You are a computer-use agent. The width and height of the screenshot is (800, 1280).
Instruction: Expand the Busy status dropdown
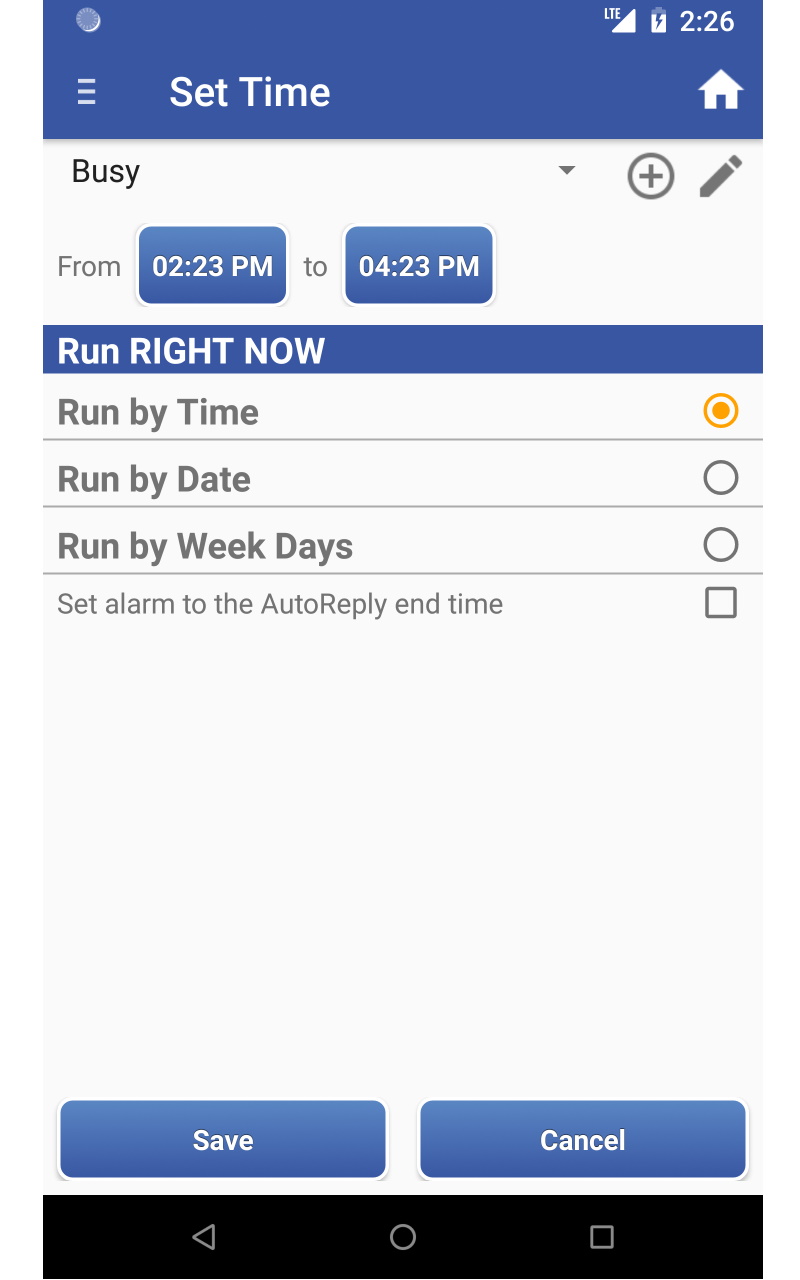[x=566, y=171]
